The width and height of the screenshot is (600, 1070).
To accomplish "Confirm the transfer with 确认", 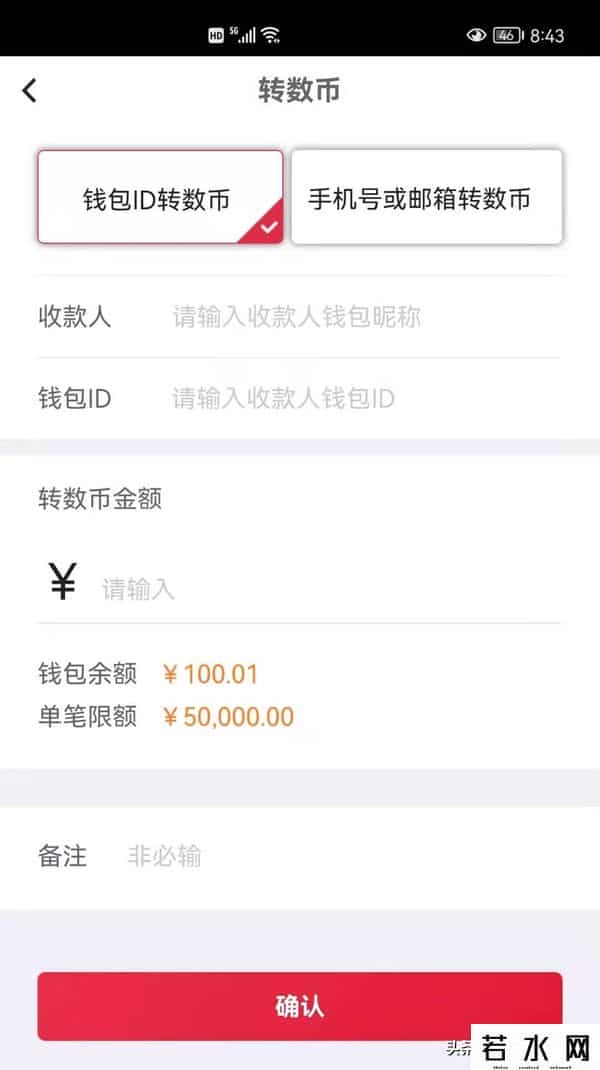I will pos(299,1006).
